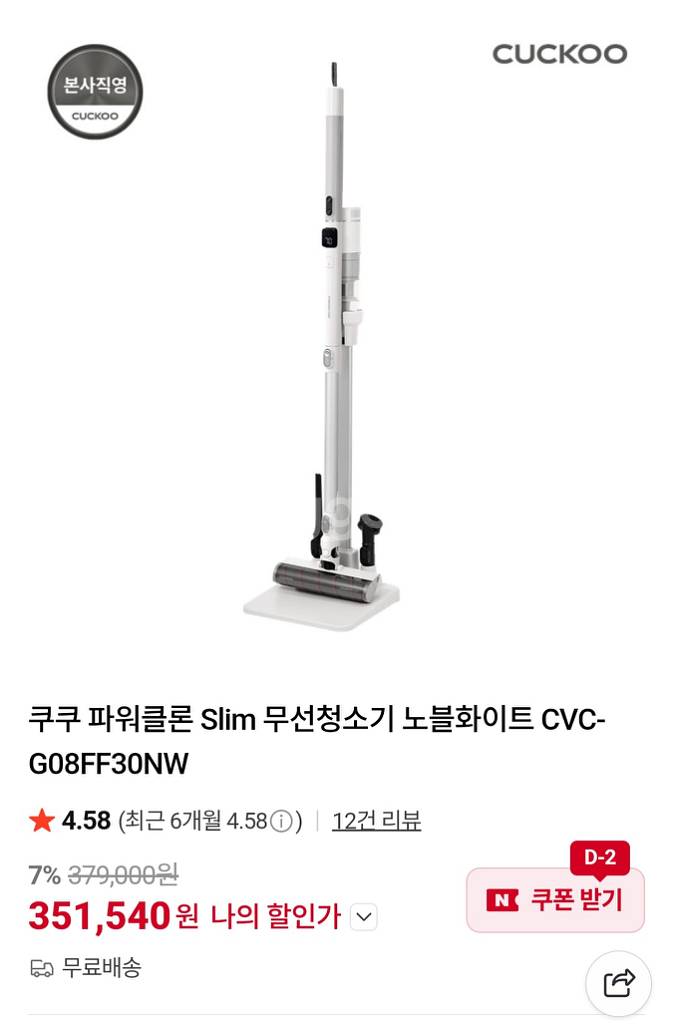Share this Cuckoo vacuum product

pyautogui.click(x=618, y=984)
